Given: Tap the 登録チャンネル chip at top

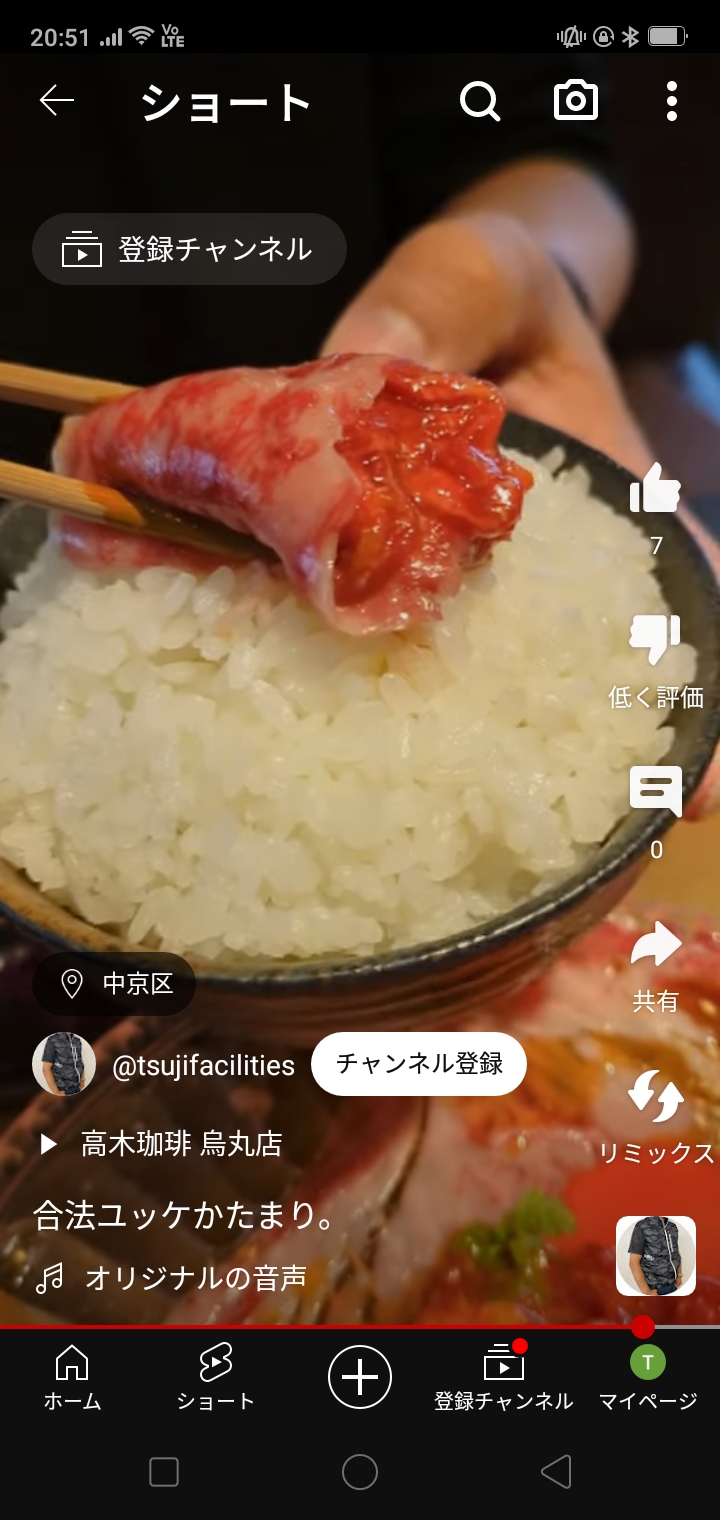Looking at the screenshot, I should pyautogui.click(x=190, y=249).
